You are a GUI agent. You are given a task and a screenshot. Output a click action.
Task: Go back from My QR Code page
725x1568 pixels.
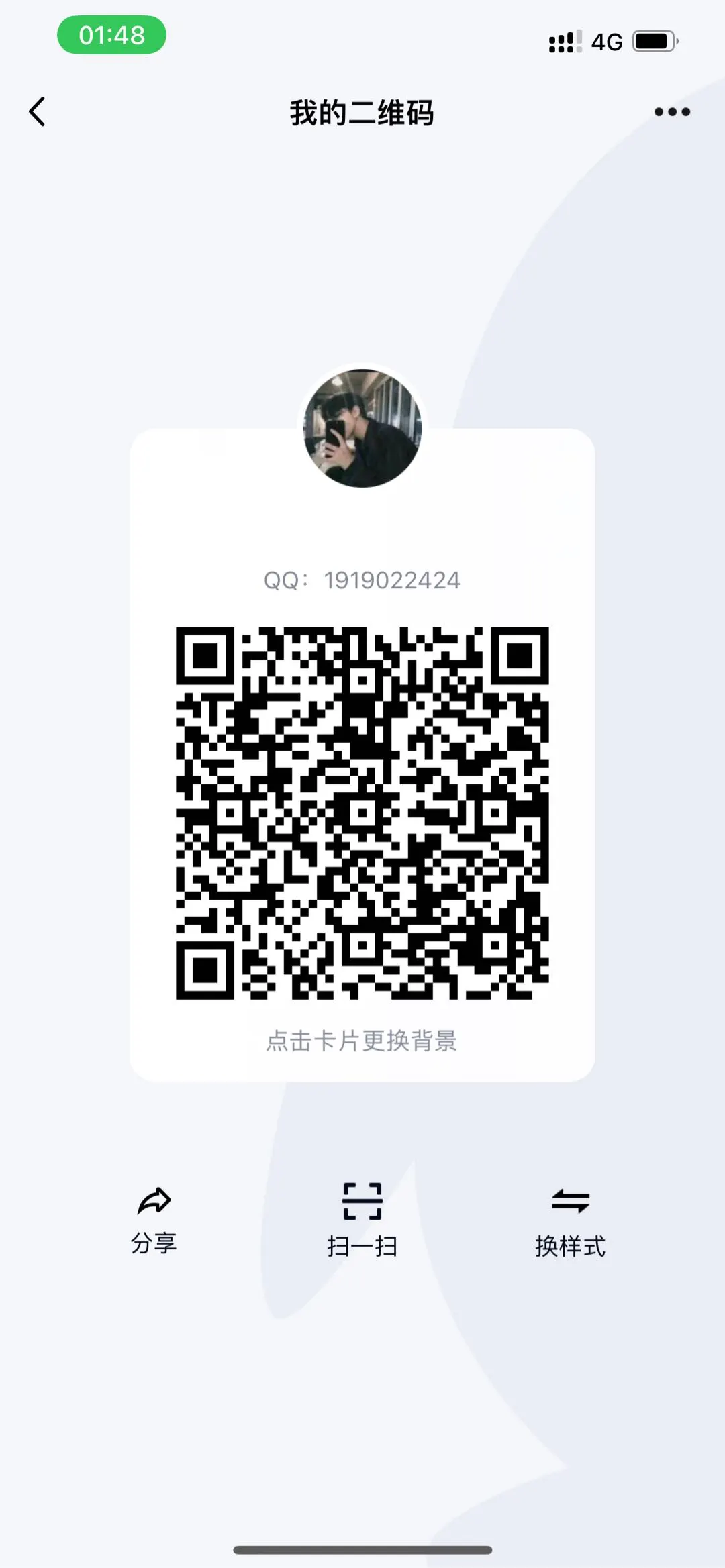[x=38, y=111]
